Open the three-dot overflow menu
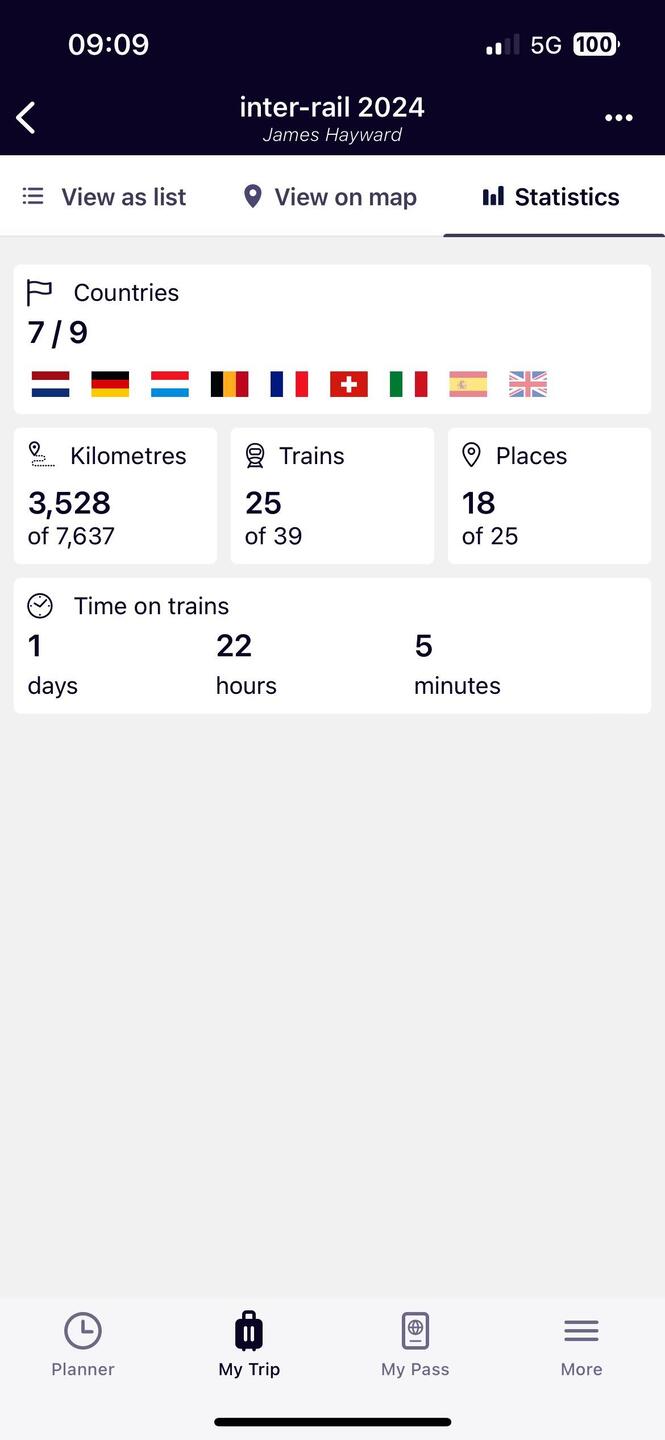665x1440 pixels. click(x=619, y=118)
